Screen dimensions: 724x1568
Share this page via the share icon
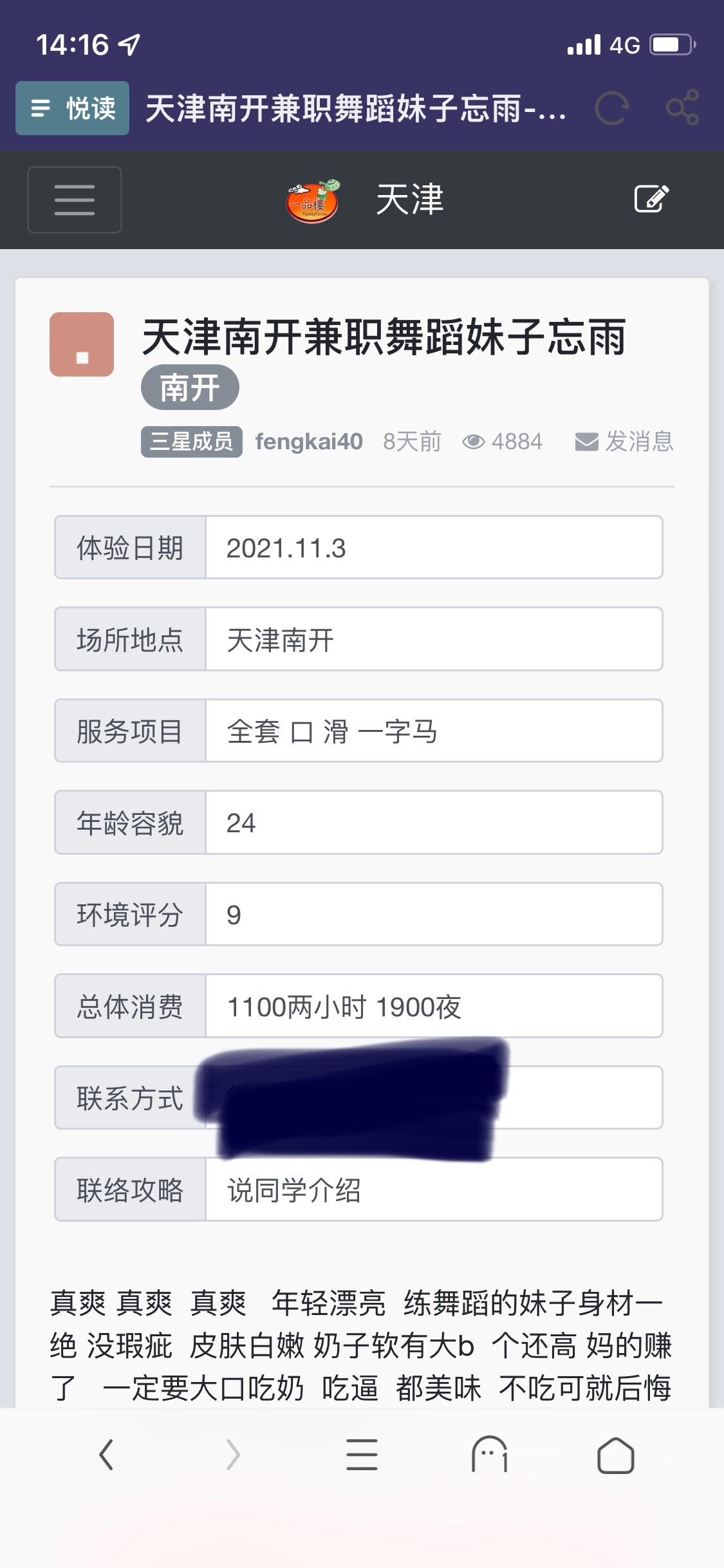pos(682,107)
